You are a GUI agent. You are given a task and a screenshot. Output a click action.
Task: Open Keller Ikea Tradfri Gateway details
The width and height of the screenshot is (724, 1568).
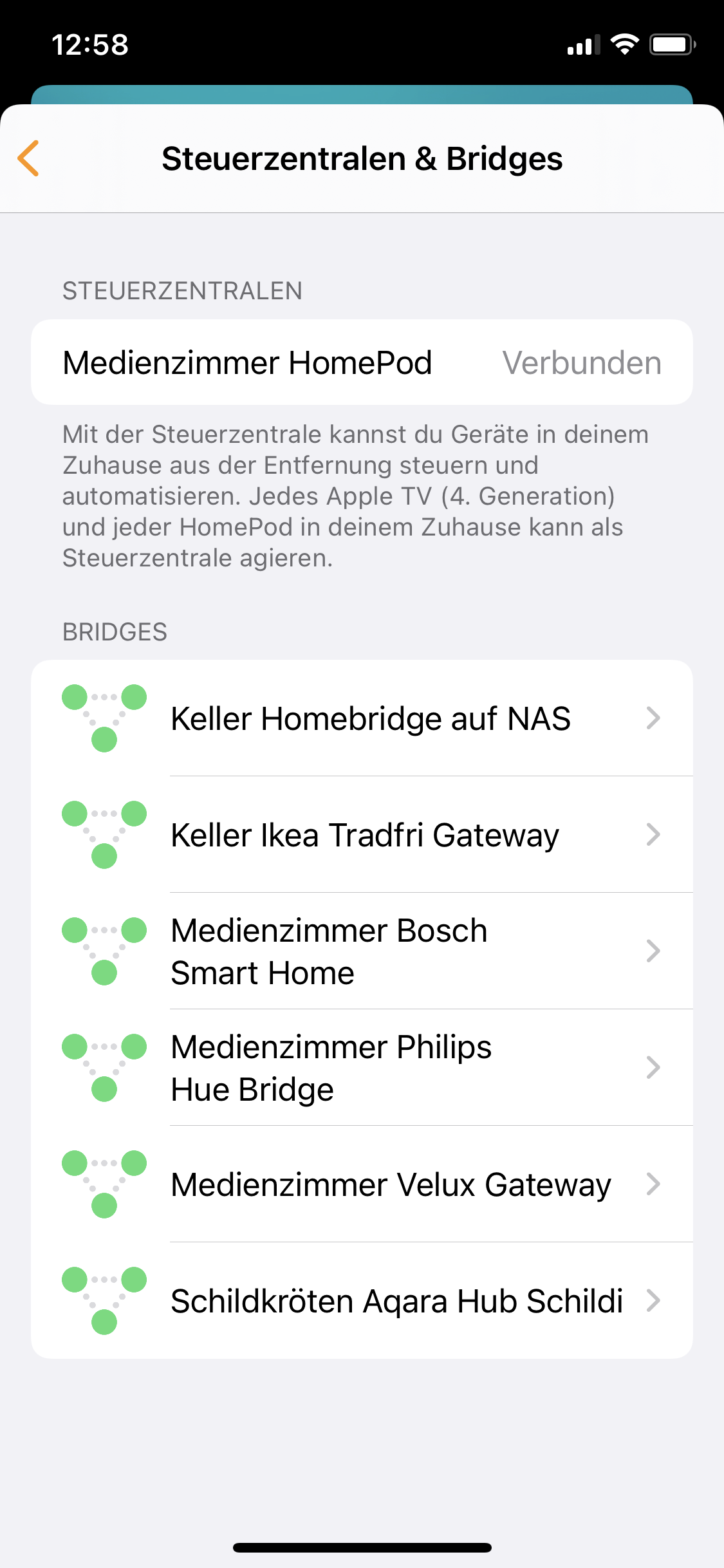pos(362,835)
